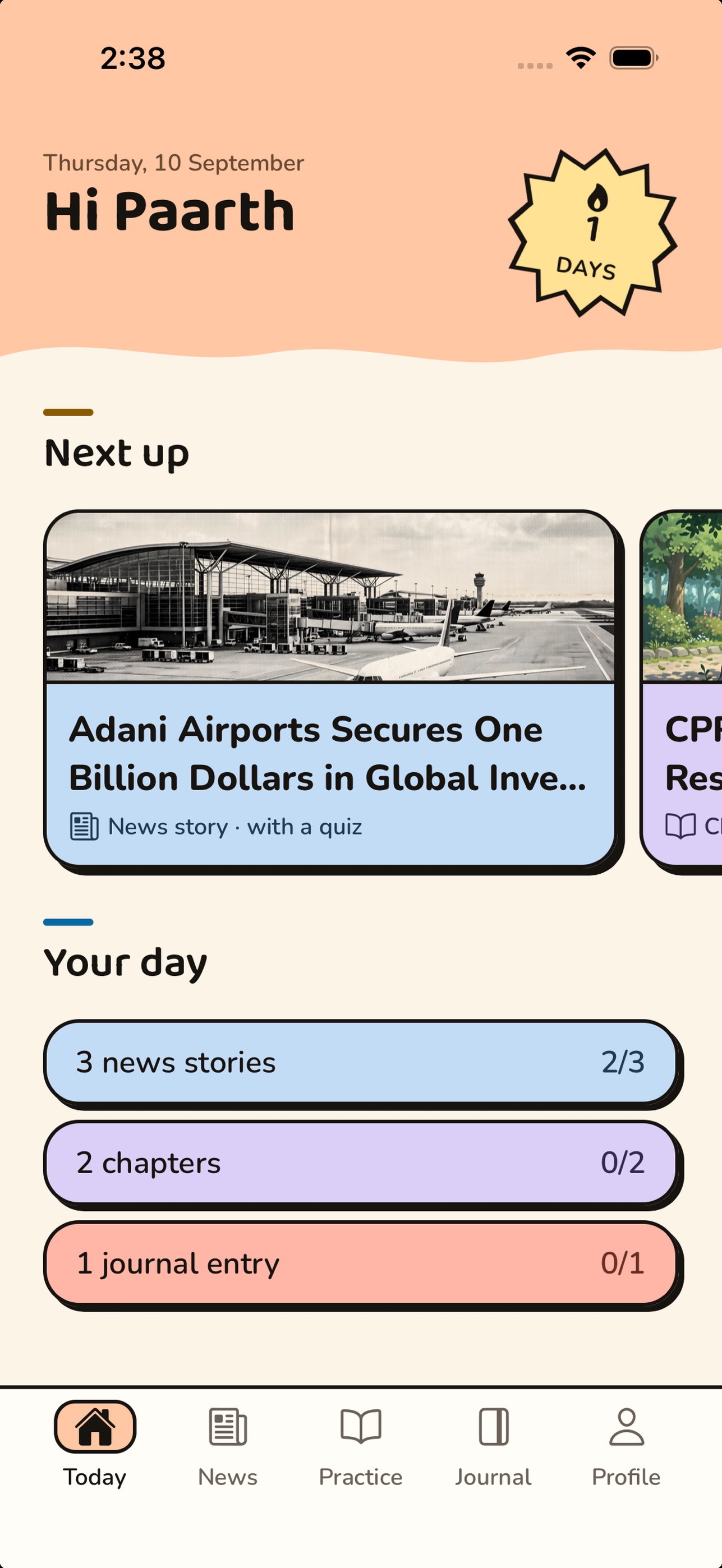Select the Today tab

tap(95, 1444)
